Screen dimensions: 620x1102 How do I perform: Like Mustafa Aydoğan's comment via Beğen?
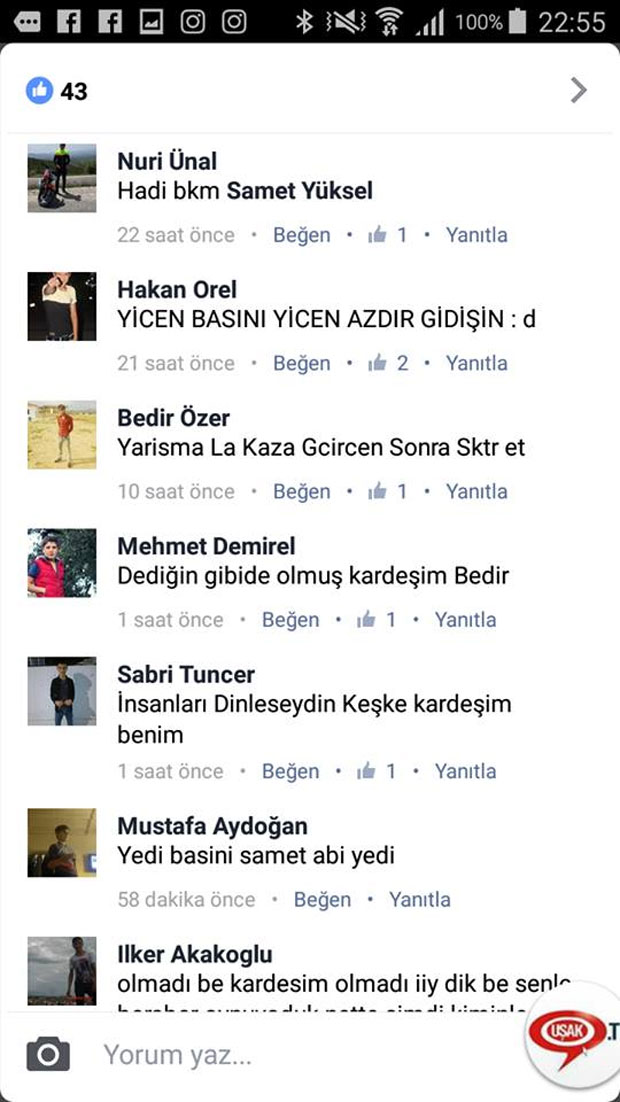[322, 899]
